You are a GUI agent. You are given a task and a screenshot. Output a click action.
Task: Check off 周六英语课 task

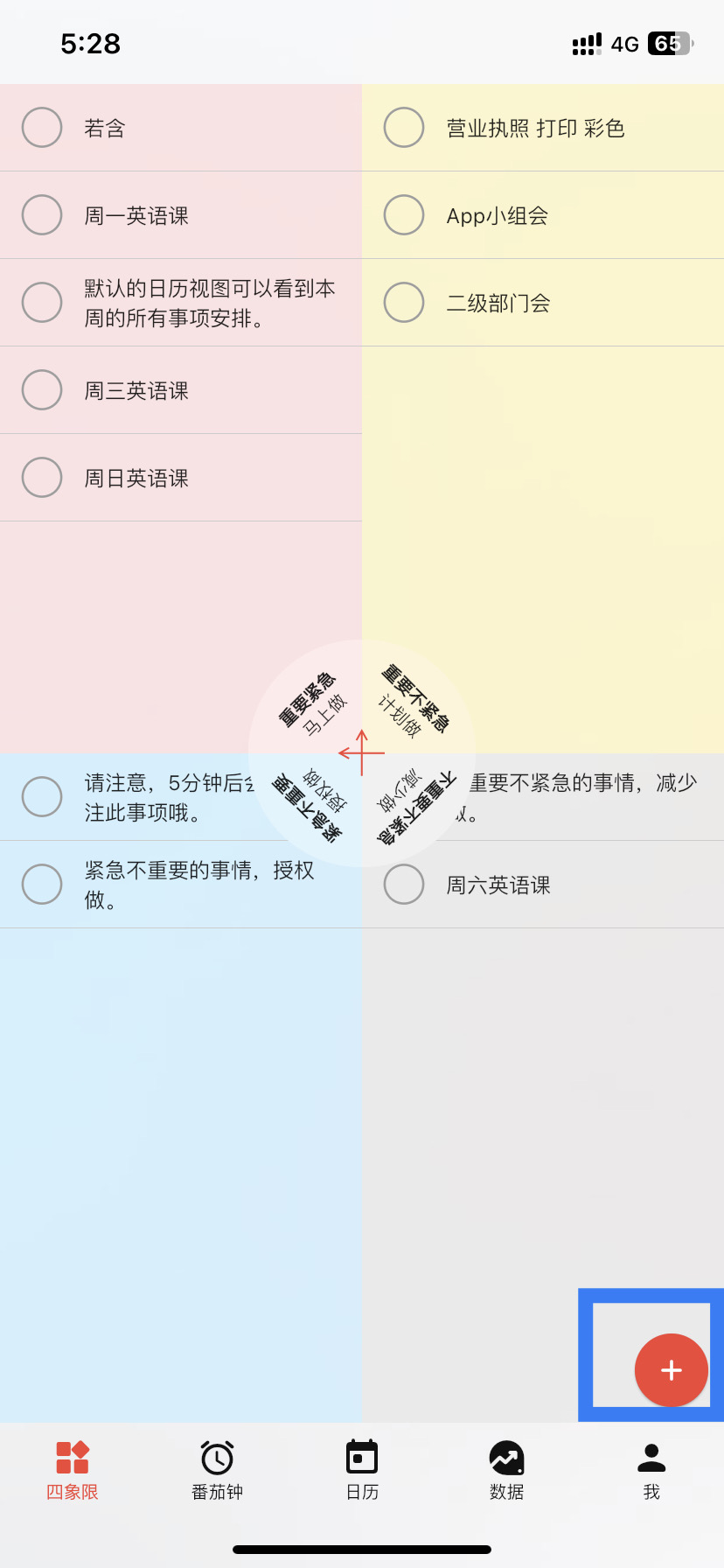tap(404, 885)
